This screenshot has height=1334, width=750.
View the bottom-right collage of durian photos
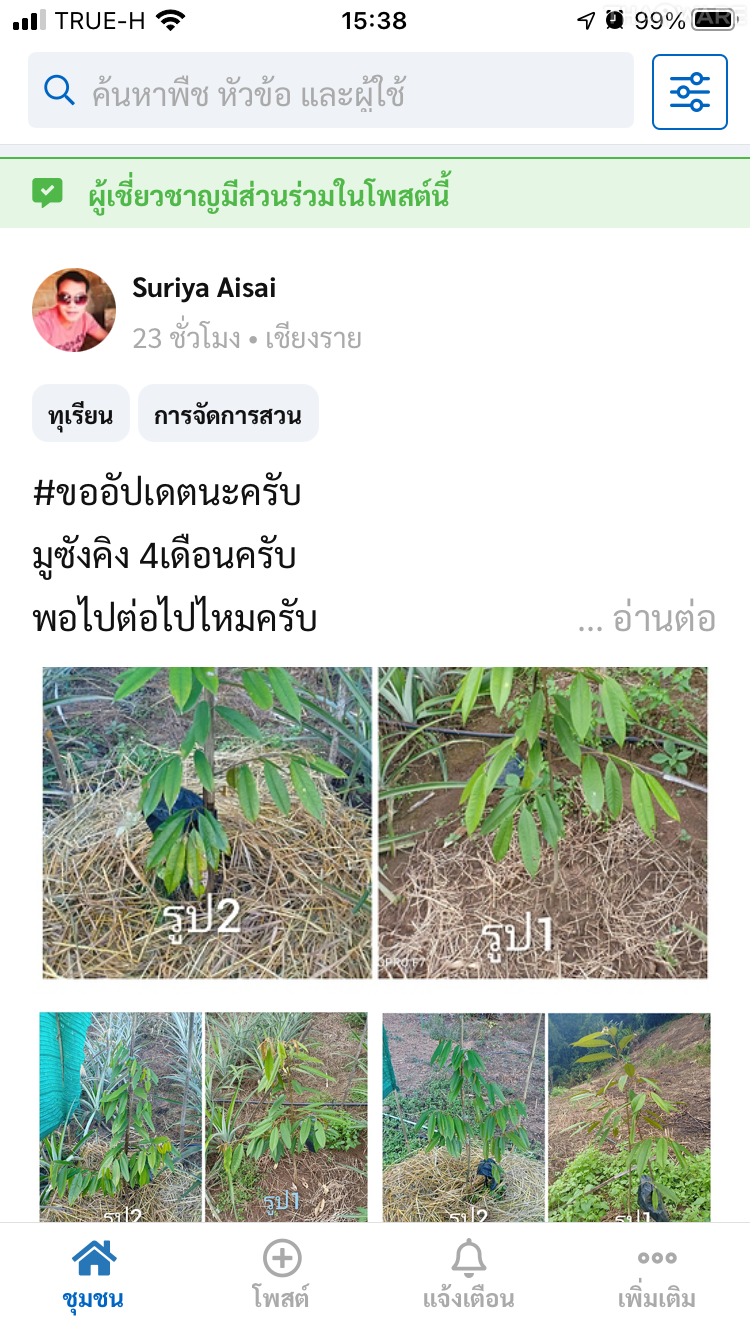(546, 1116)
